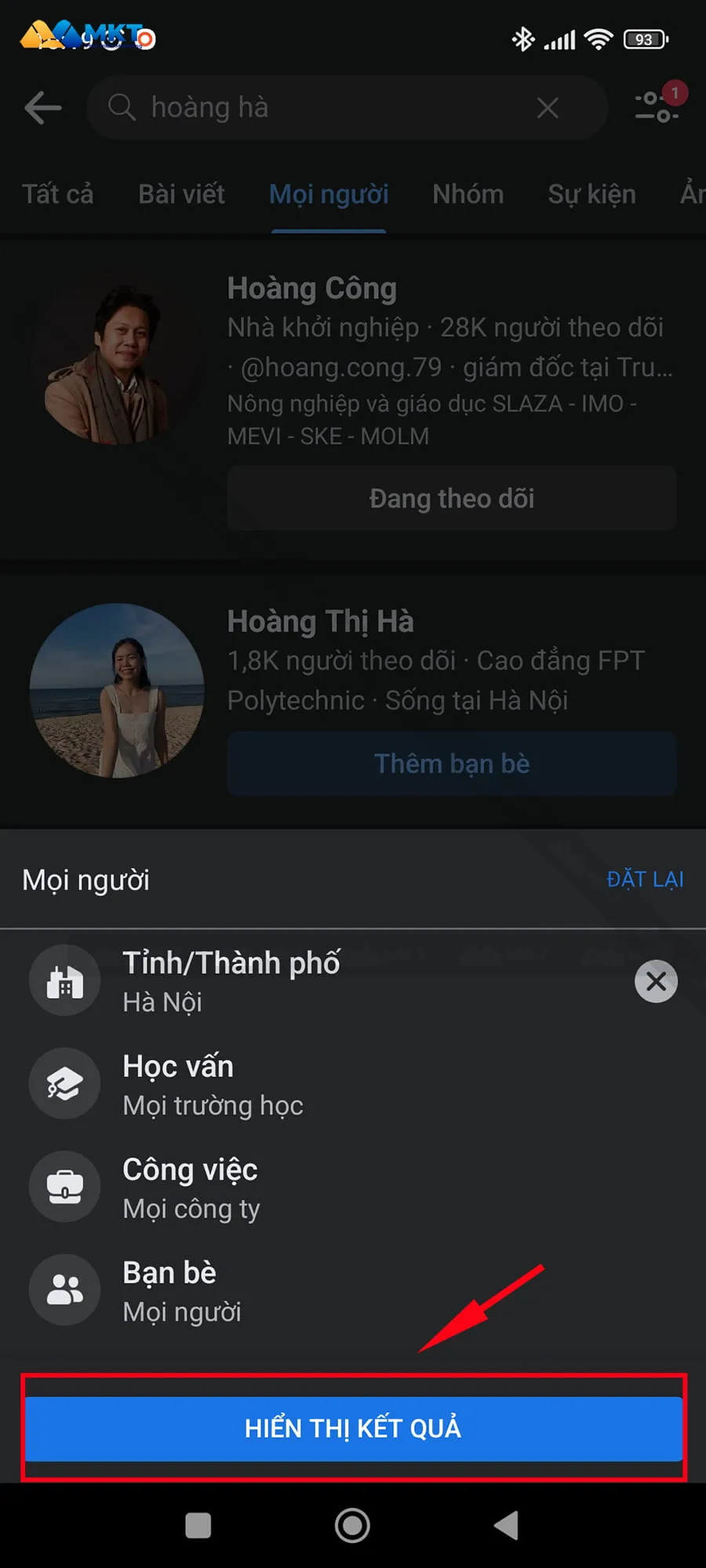Tap the people icon next to Bạn bè
This screenshot has width=706, height=1568.
[64, 1290]
